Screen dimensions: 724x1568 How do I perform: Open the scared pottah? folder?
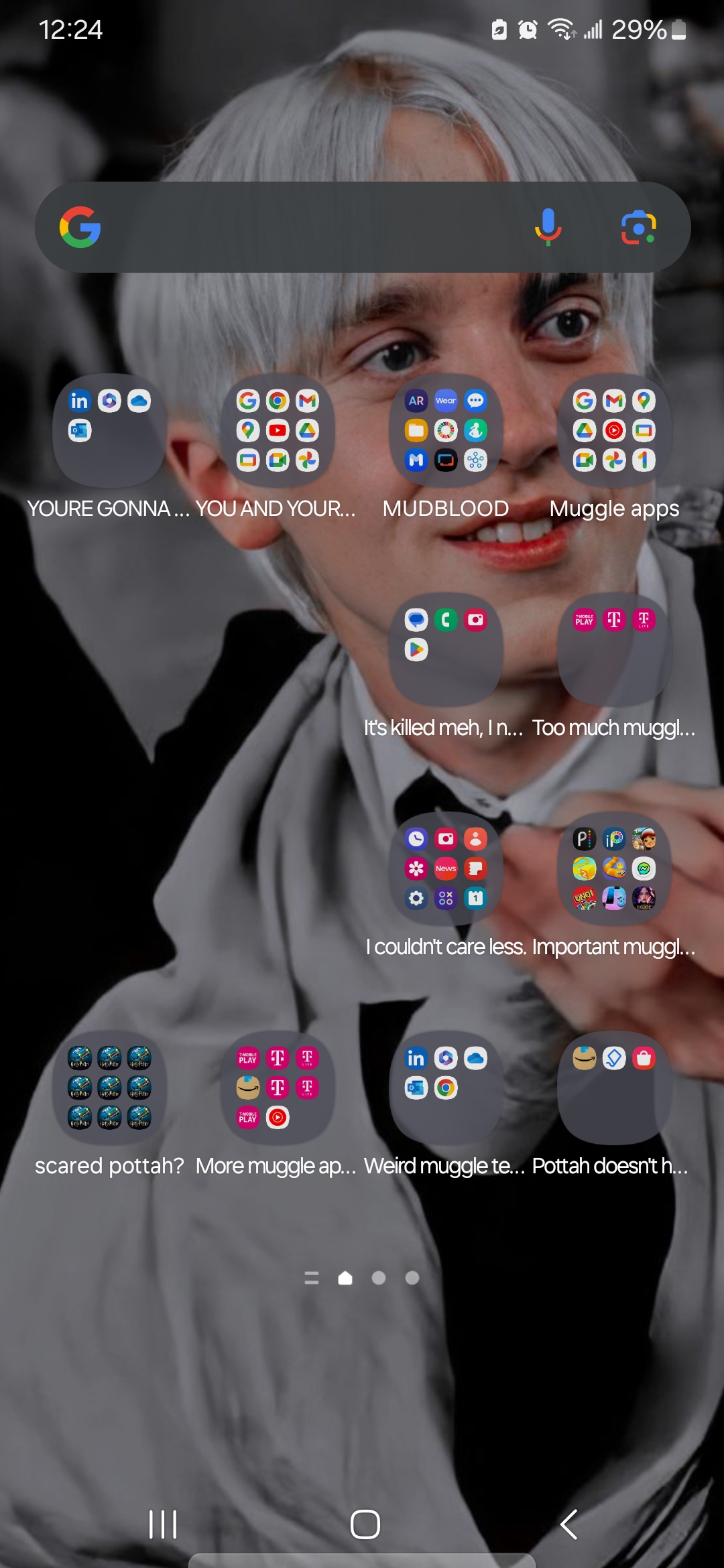[109, 1088]
